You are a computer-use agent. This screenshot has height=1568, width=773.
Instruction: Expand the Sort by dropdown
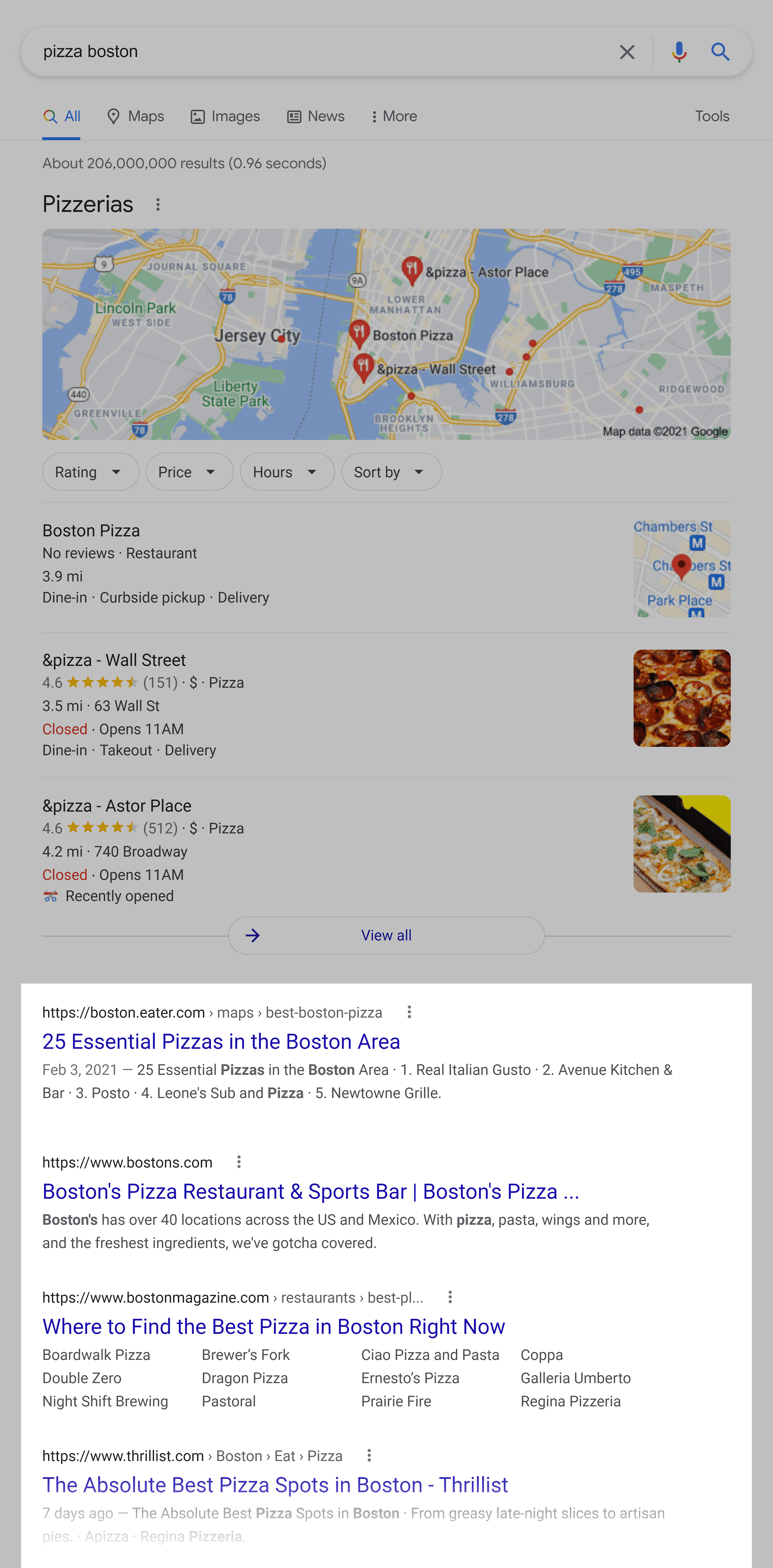click(x=391, y=472)
